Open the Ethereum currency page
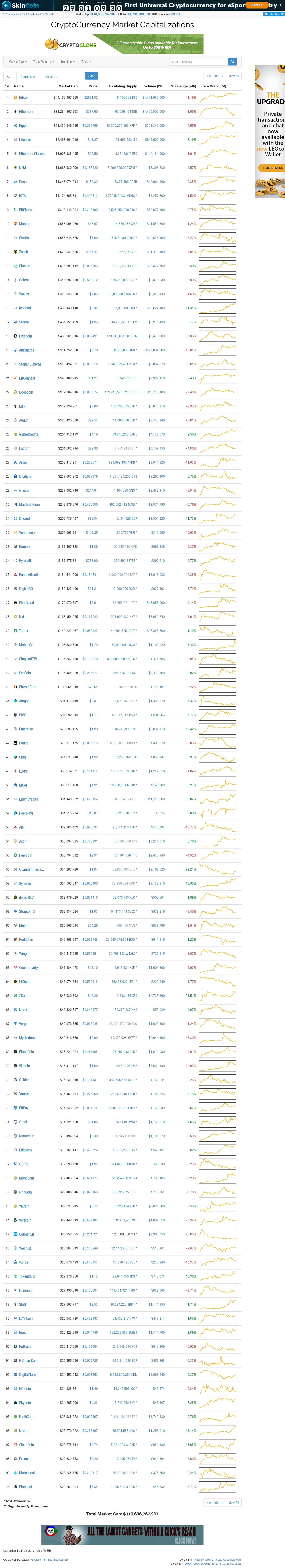The width and height of the screenshot is (285, 1568). pyautogui.click(x=26, y=111)
